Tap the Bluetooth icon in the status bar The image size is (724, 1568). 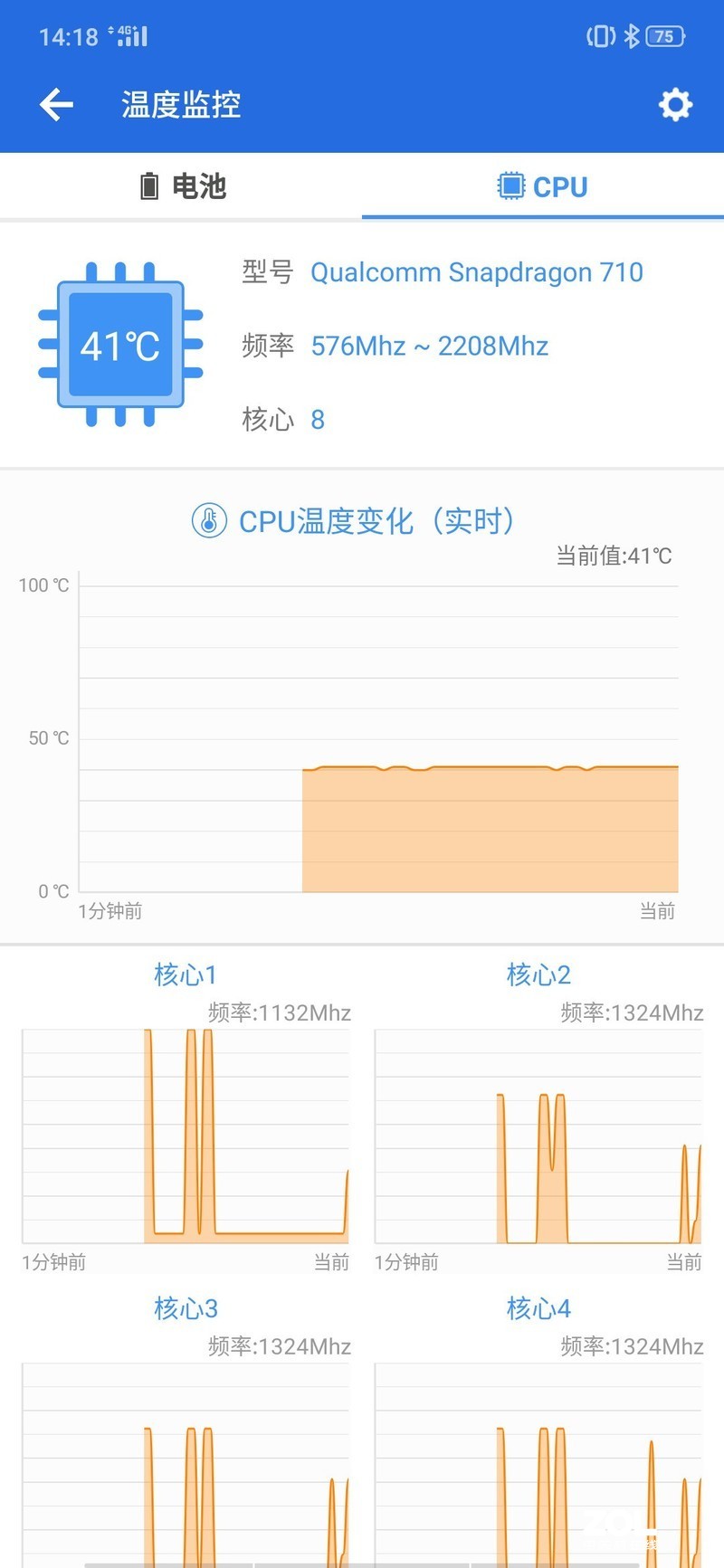pos(632,35)
